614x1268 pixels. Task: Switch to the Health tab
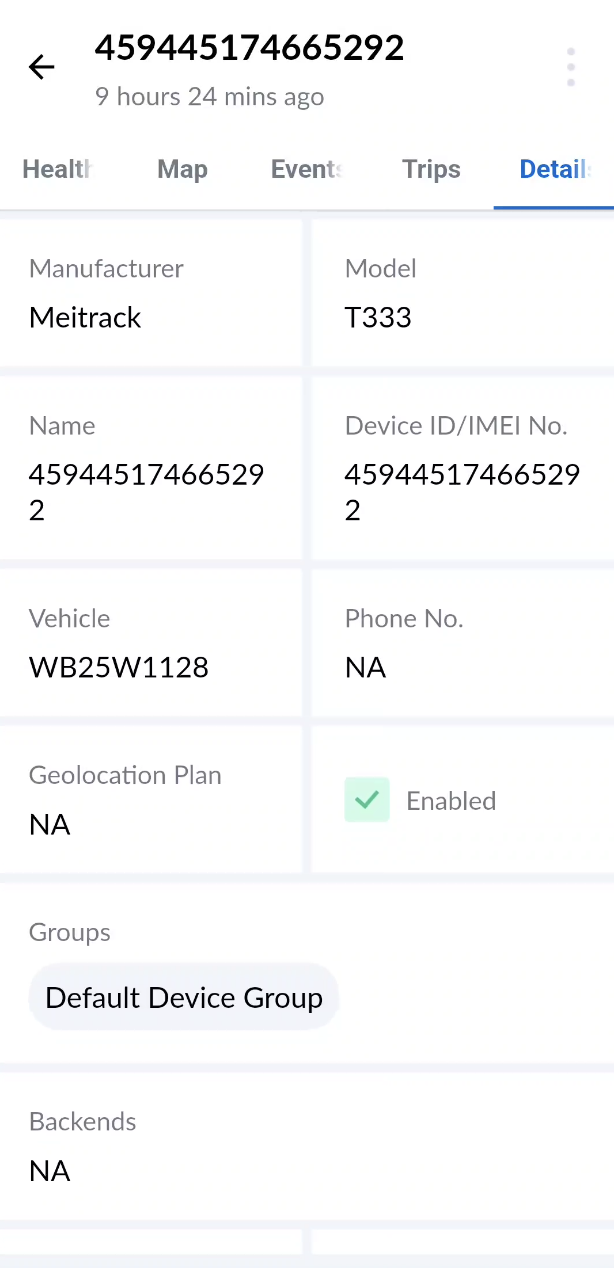click(58, 169)
